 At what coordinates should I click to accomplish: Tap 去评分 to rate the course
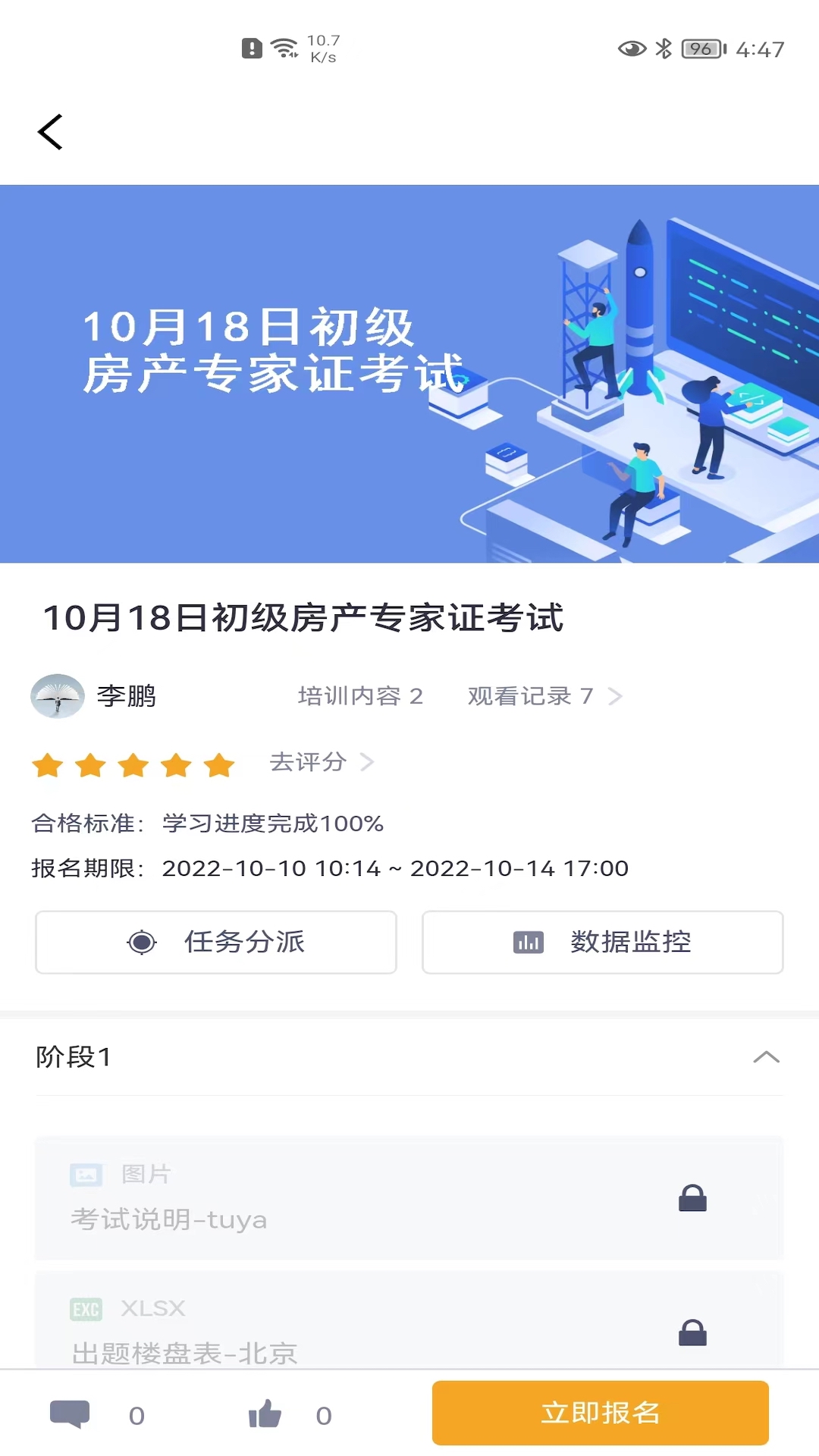(322, 762)
